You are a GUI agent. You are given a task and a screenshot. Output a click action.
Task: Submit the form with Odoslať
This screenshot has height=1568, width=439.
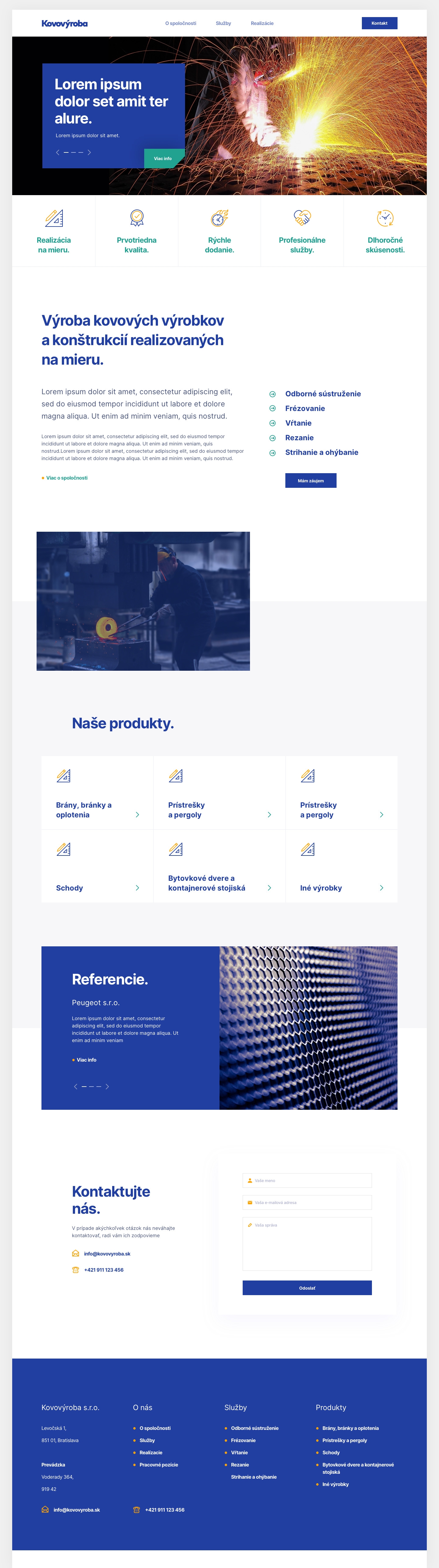(x=307, y=1288)
